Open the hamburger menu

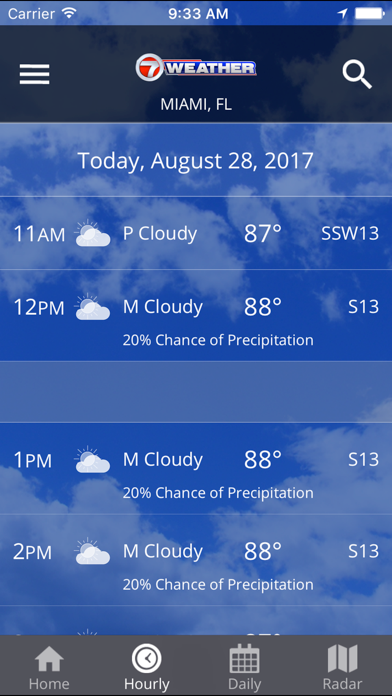pos(34,74)
